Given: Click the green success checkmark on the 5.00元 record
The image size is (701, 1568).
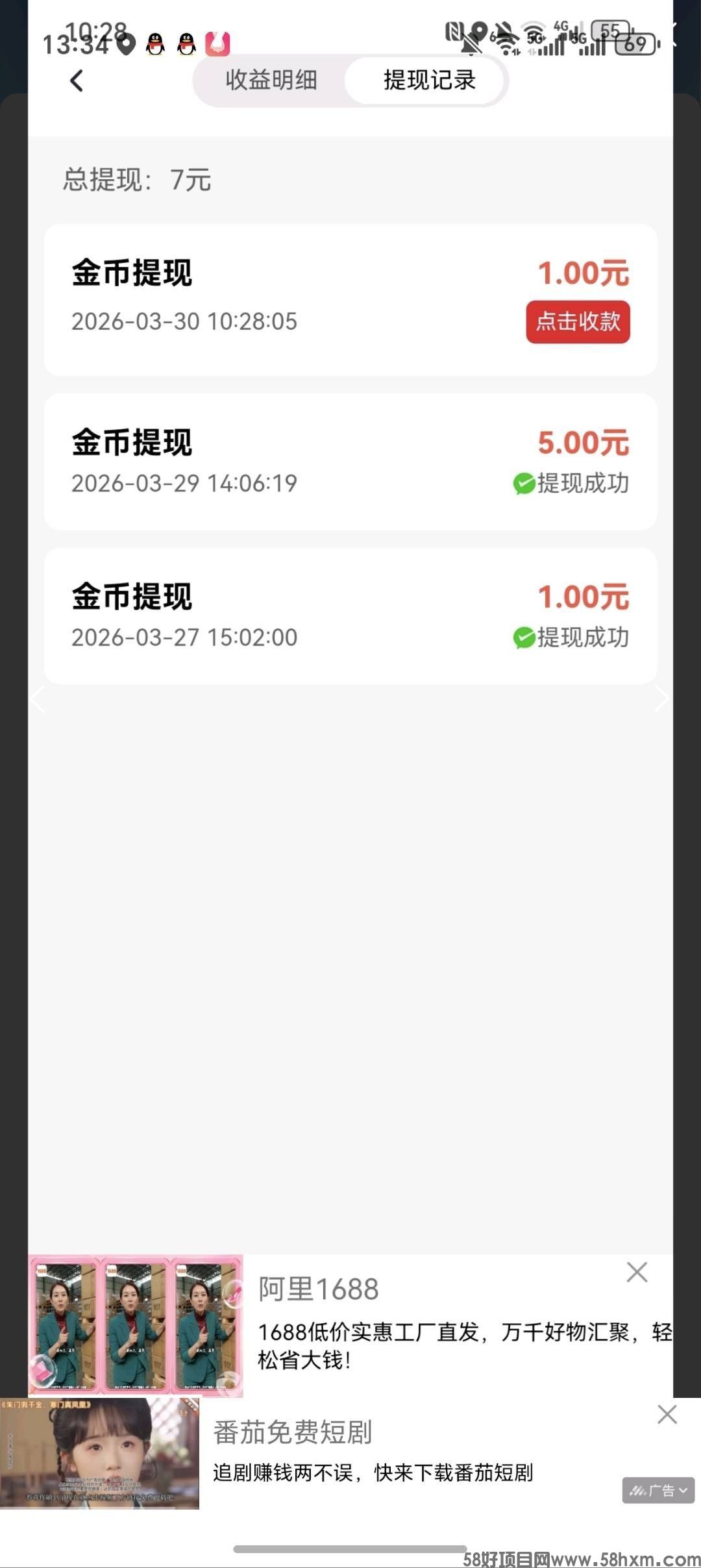Looking at the screenshot, I should pos(524,484).
